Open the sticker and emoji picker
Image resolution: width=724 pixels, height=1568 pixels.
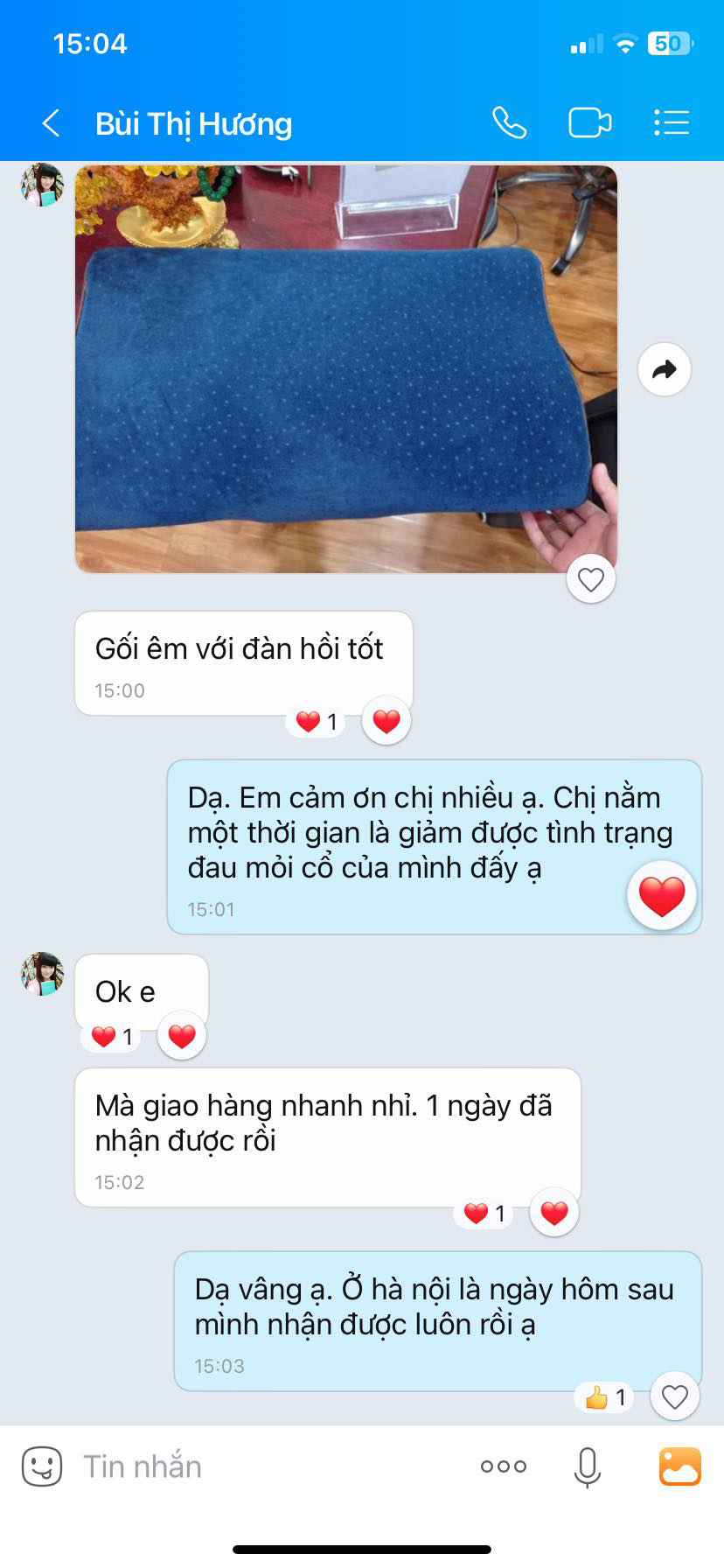(42, 1466)
